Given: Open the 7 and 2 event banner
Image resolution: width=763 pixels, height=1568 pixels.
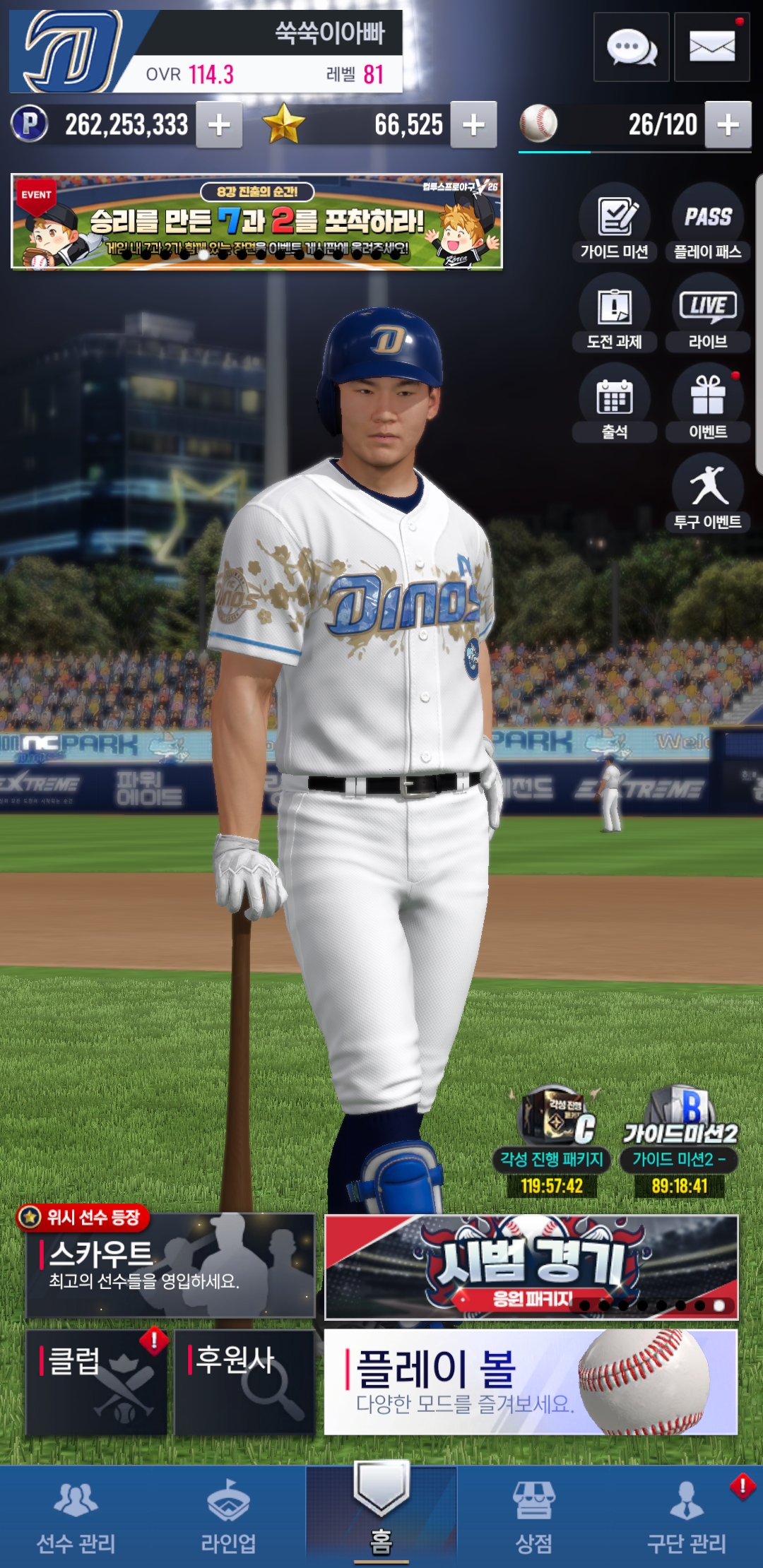Looking at the screenshot, I should [256, 221].
